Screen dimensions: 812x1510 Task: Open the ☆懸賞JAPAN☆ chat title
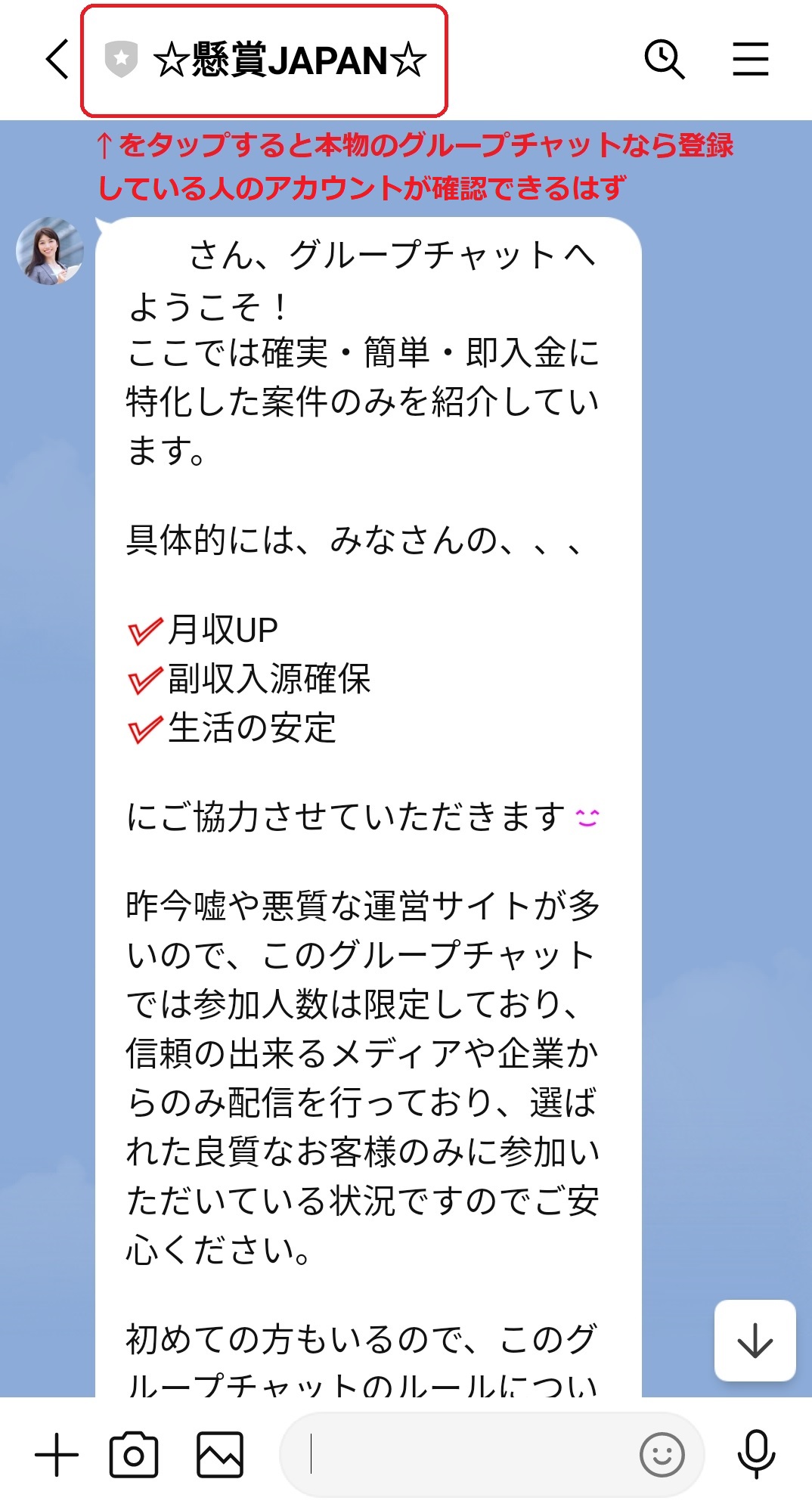(x=289, y=60)
